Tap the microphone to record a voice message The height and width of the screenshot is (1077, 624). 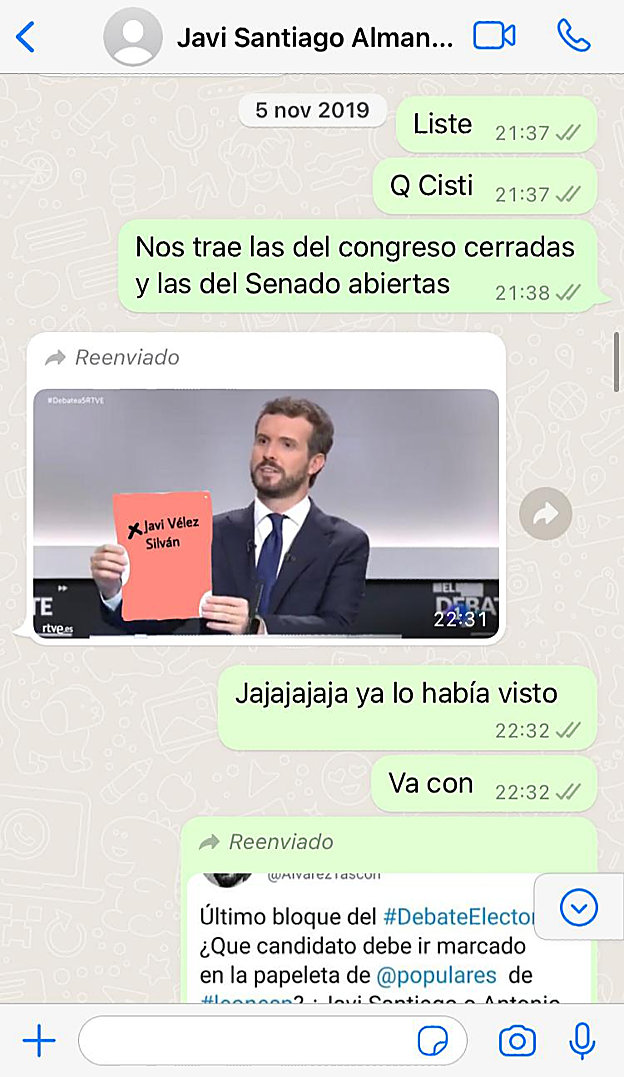pyautogui.click(x=582, y=1042)
